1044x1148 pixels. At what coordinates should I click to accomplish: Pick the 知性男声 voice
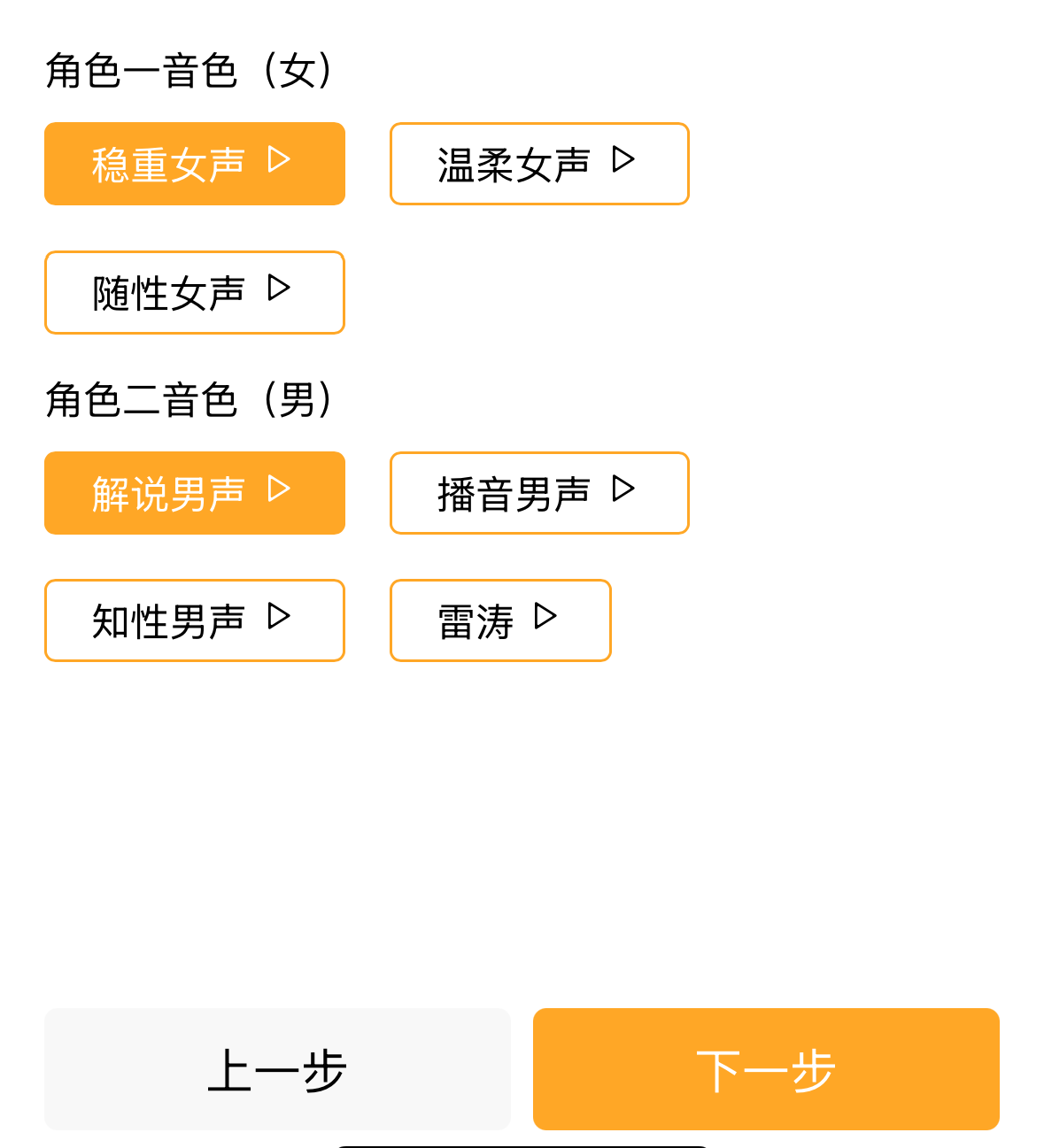coord(194,620)
